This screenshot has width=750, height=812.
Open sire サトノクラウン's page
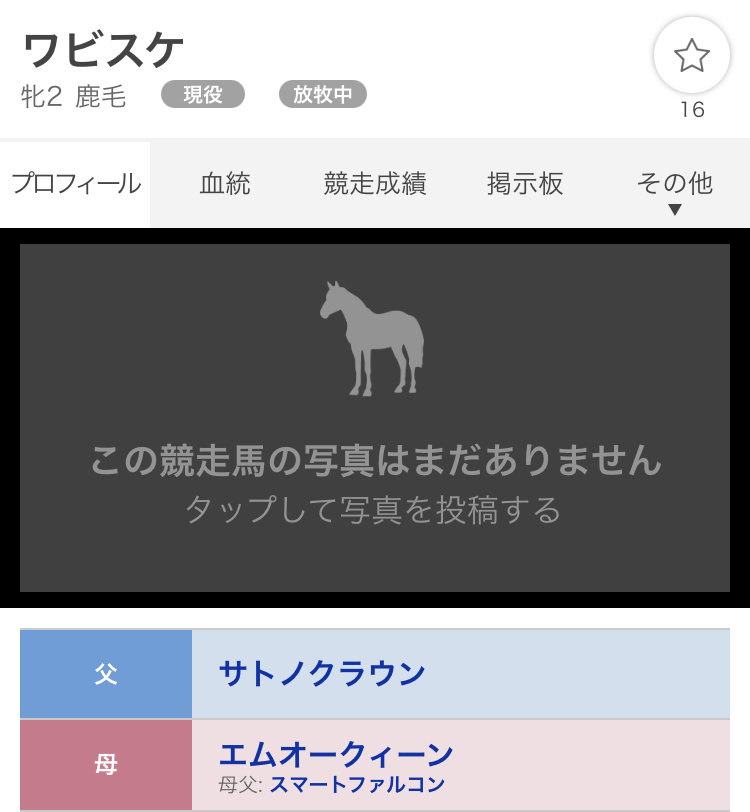click(x=322, y=674)
